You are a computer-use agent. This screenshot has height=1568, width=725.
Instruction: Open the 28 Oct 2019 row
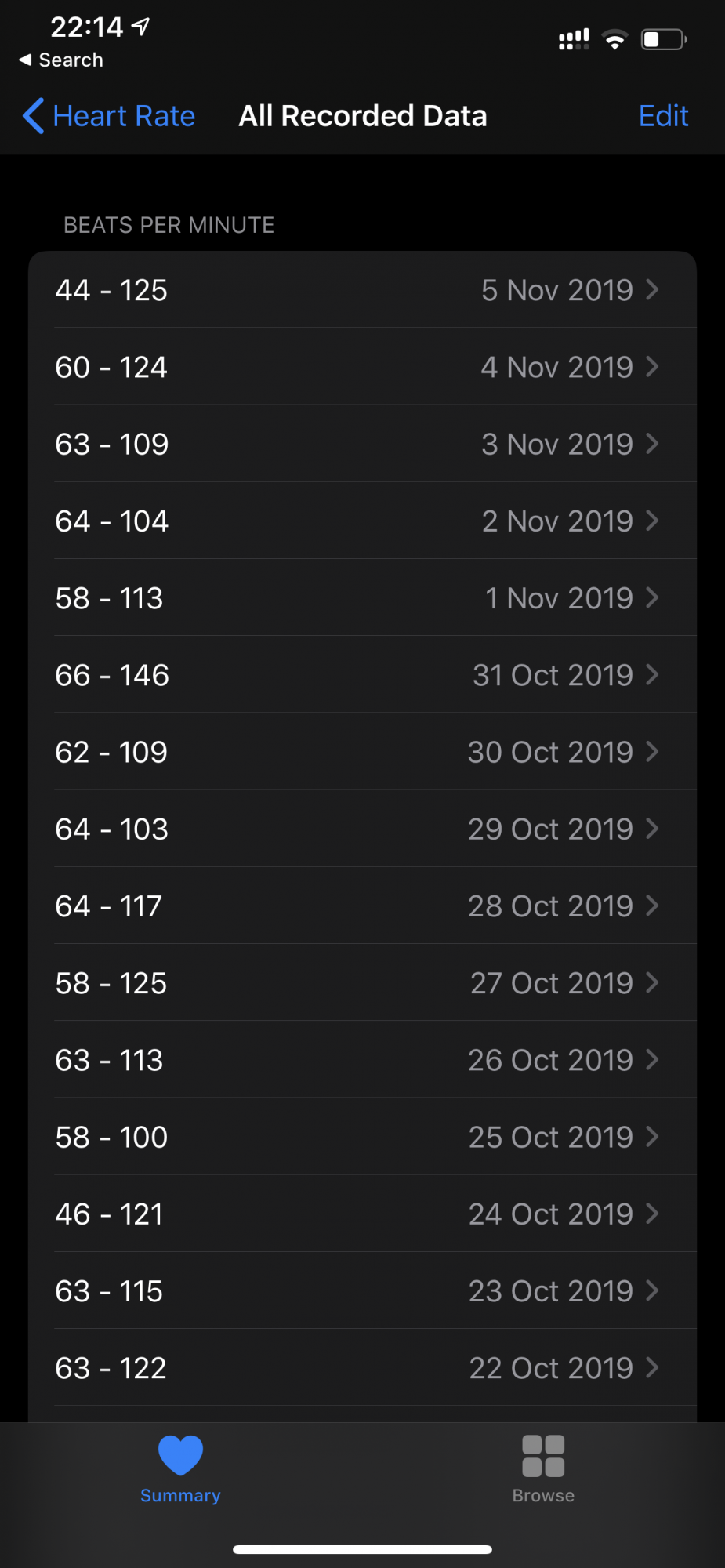[x=362, y=906]
